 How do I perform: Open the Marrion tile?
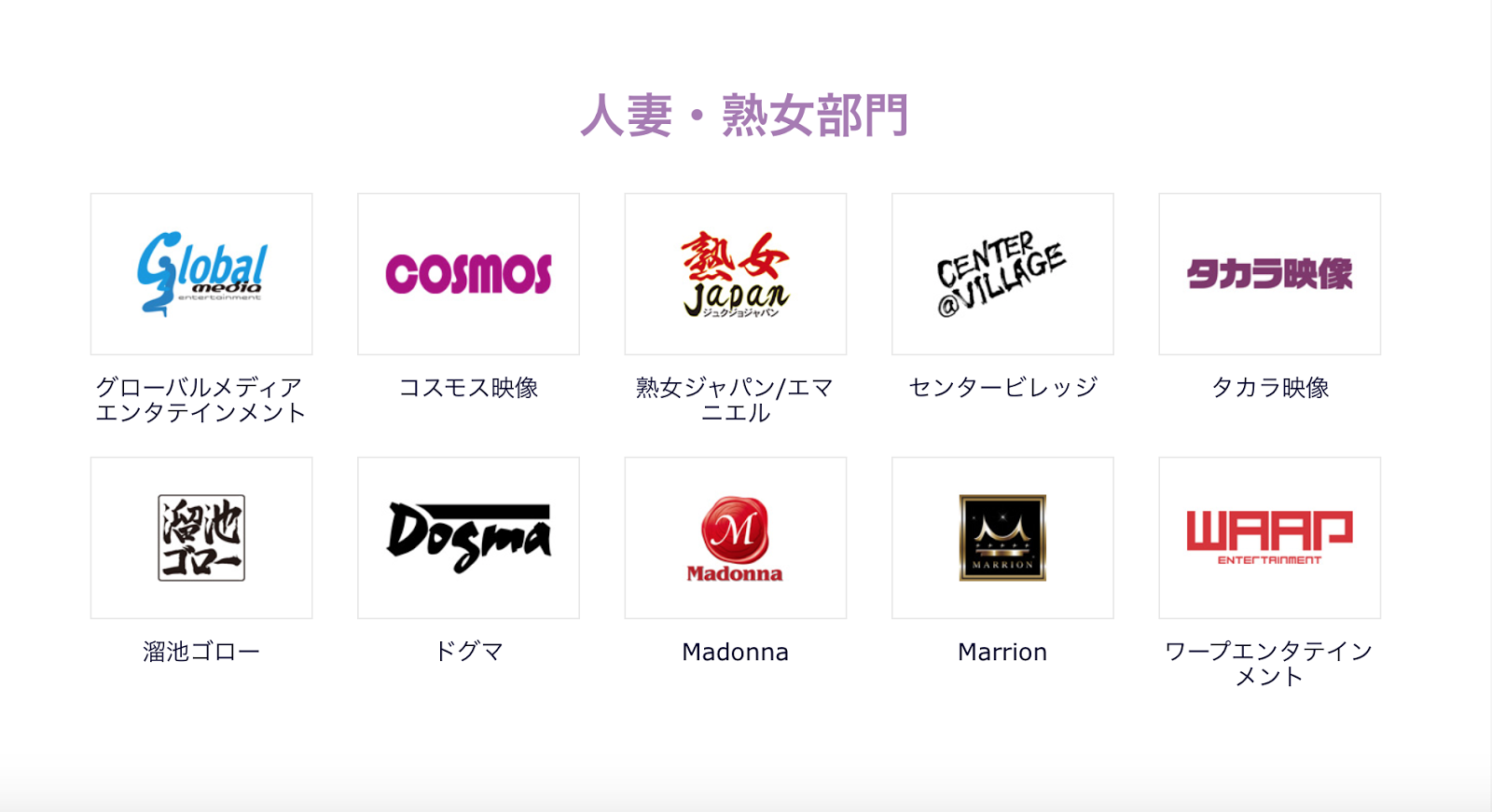click(1002, 538)
